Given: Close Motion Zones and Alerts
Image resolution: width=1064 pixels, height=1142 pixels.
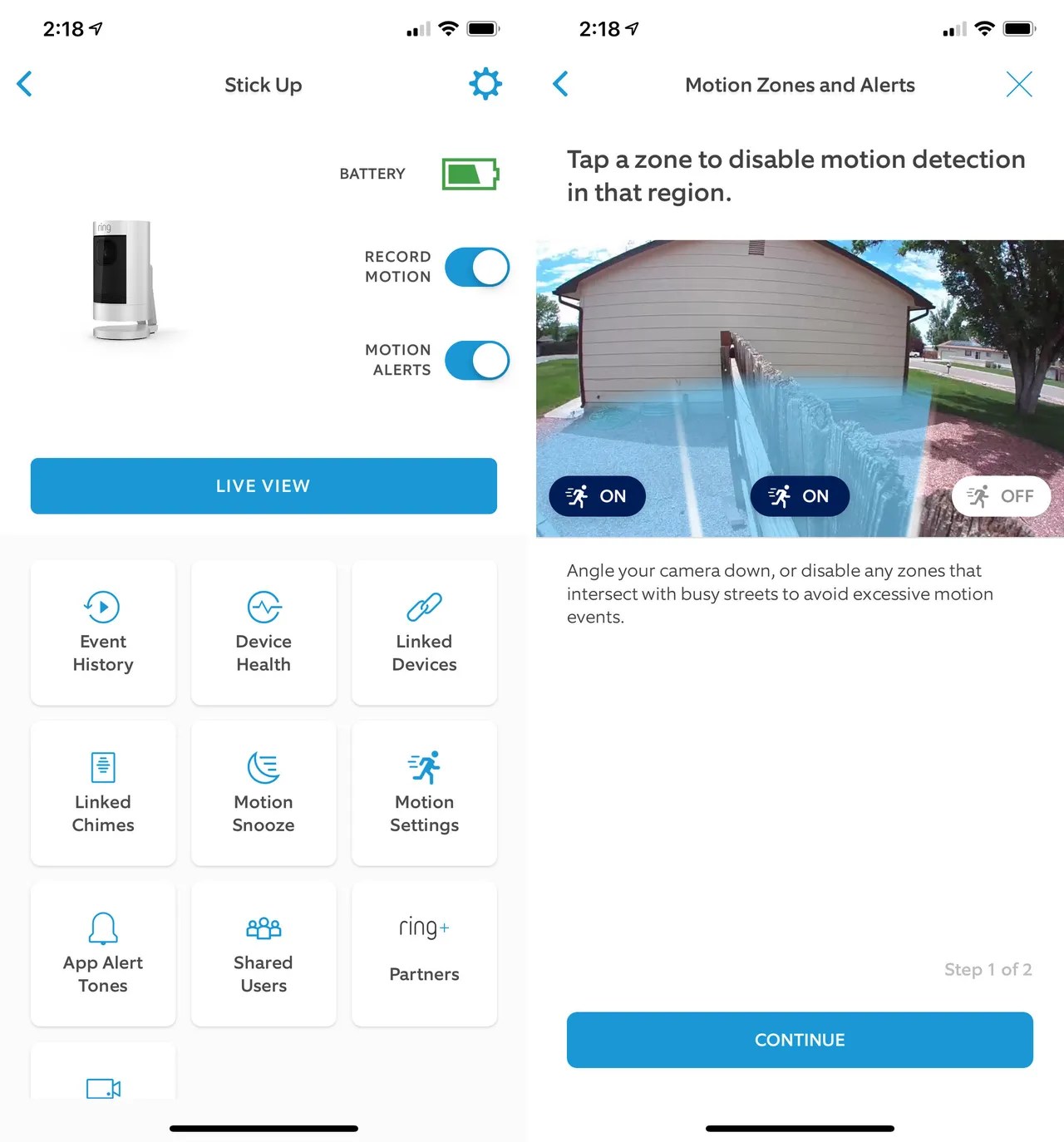Looking at the screenshot, I should tap(1018, 84).
